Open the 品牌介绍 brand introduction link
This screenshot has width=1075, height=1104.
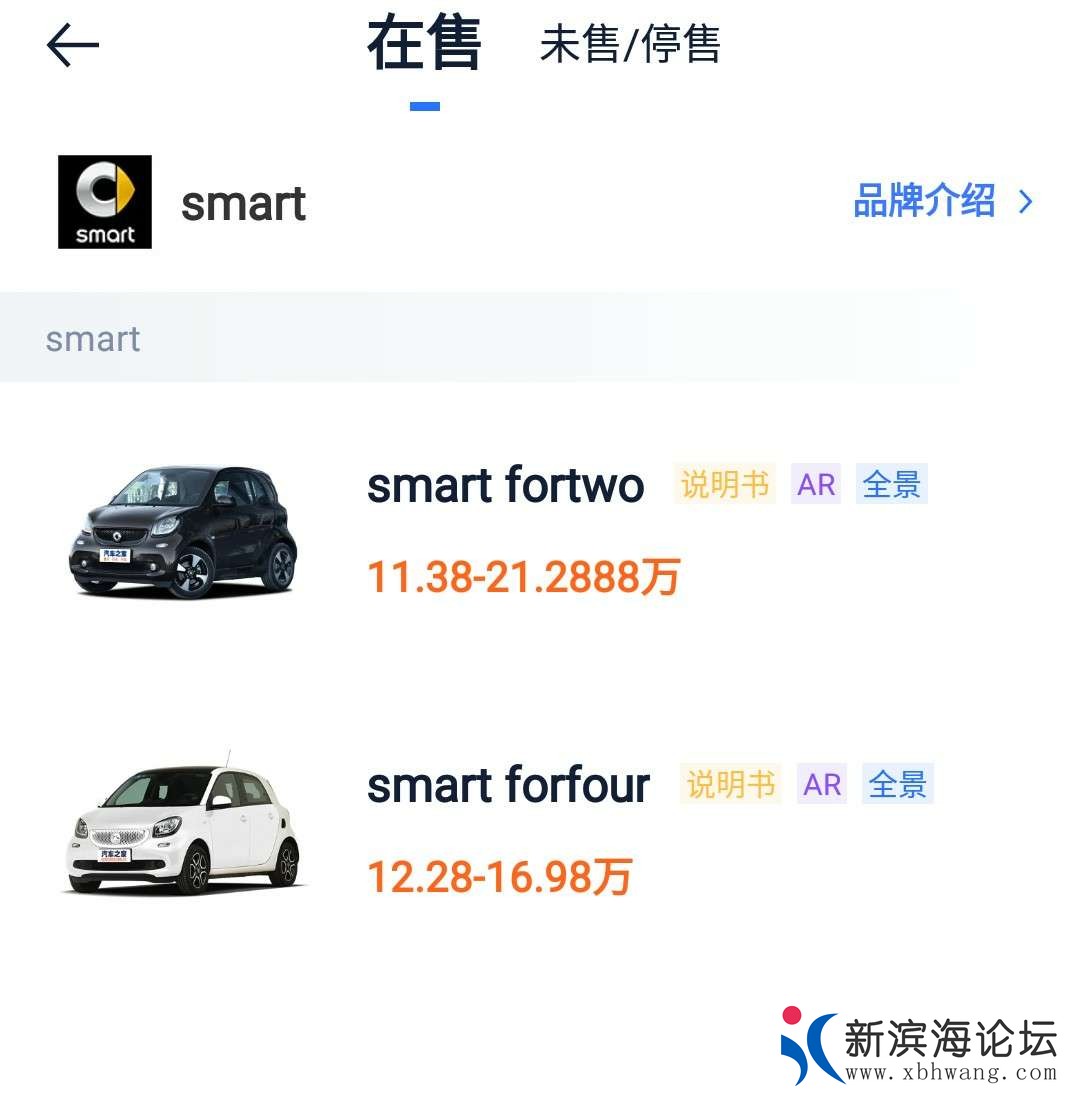[x=942, y=201]
